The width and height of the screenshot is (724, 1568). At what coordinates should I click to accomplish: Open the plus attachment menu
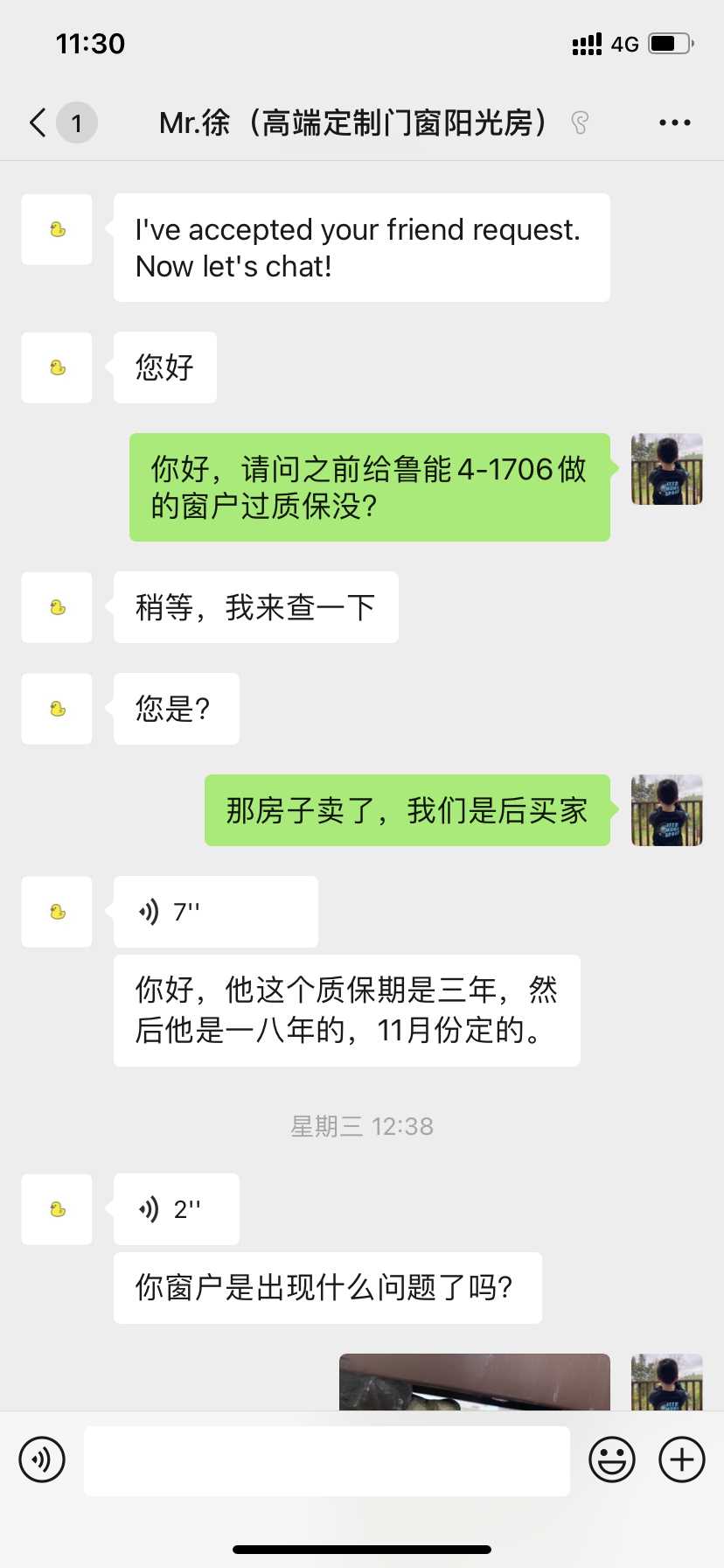[x=682, y=1459]
